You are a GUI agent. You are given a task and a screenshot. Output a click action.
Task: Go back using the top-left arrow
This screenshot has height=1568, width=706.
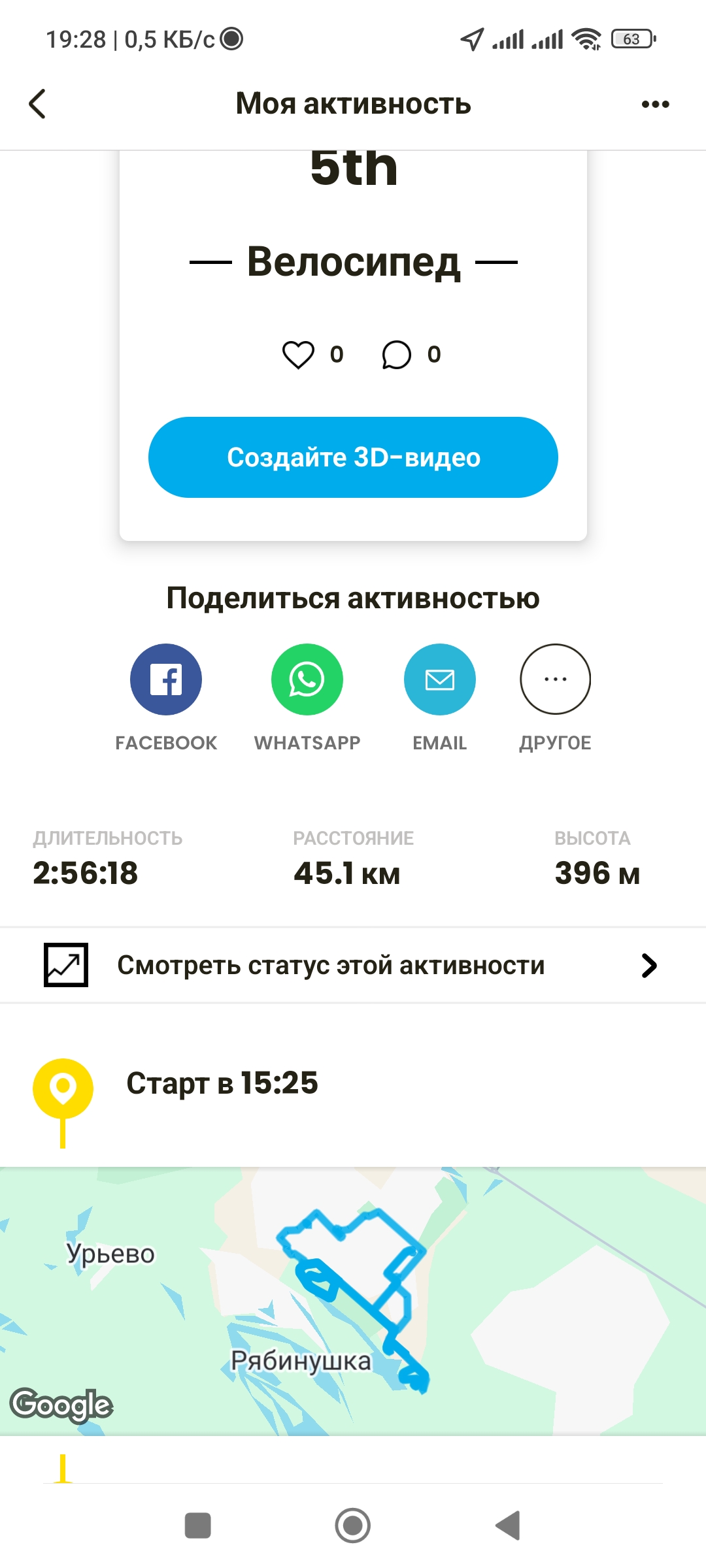coord(38,104)
